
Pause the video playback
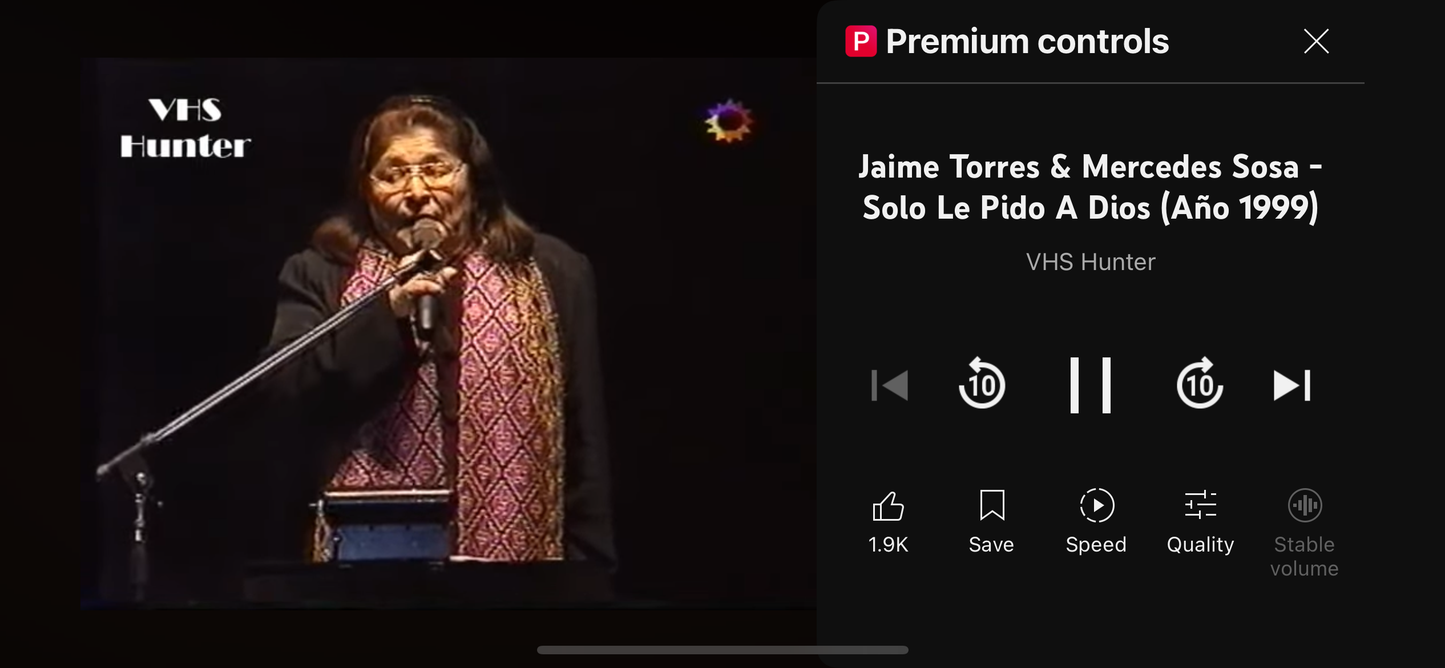pyautogui.click(x=1090, y=385)
